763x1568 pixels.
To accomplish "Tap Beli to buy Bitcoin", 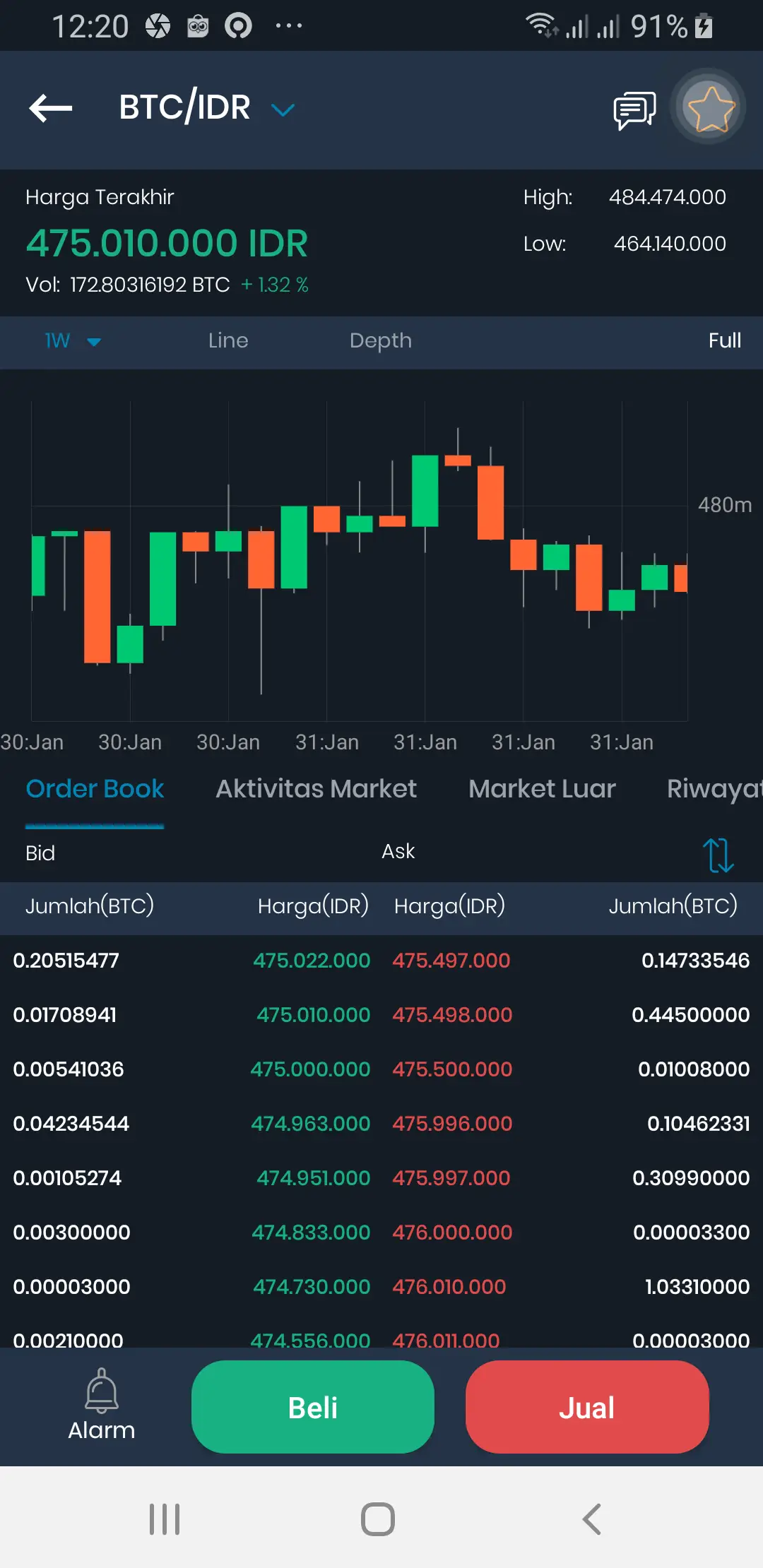I will [312, 1407].
